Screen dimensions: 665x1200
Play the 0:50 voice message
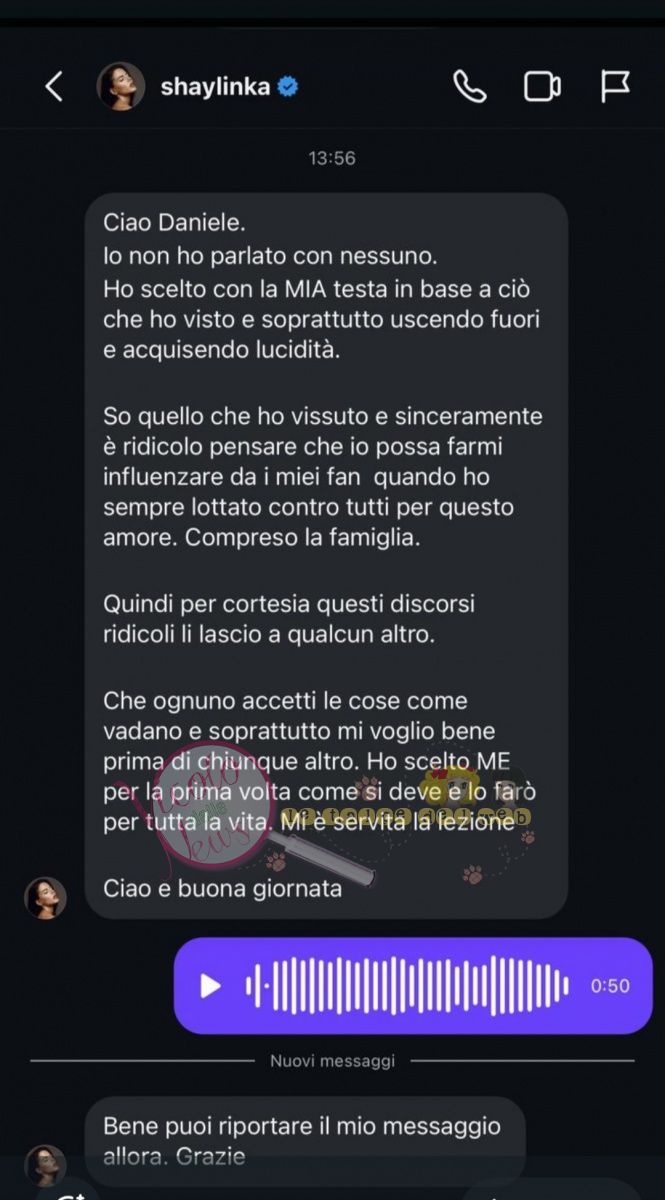click(210, 986)
